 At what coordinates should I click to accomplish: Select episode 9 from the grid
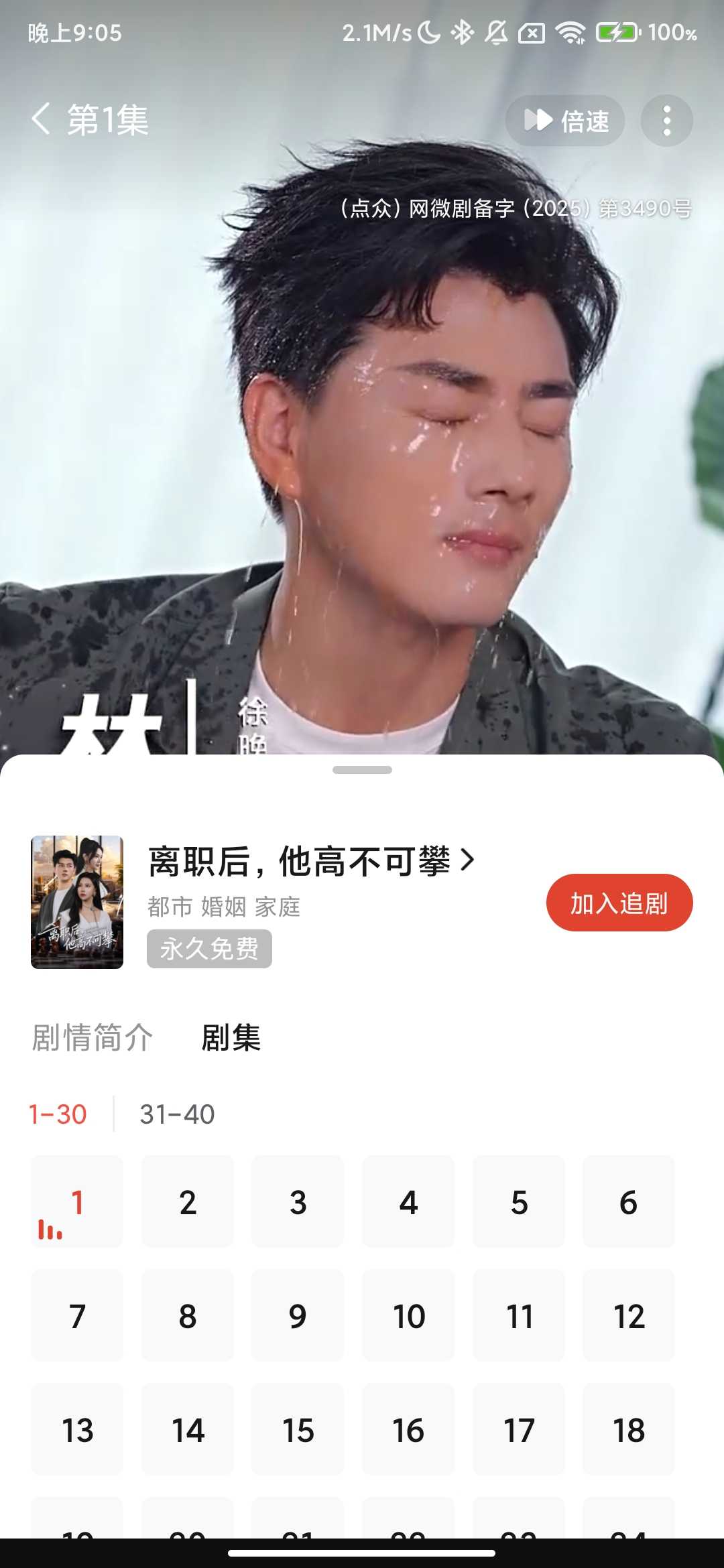(298, 1316)
